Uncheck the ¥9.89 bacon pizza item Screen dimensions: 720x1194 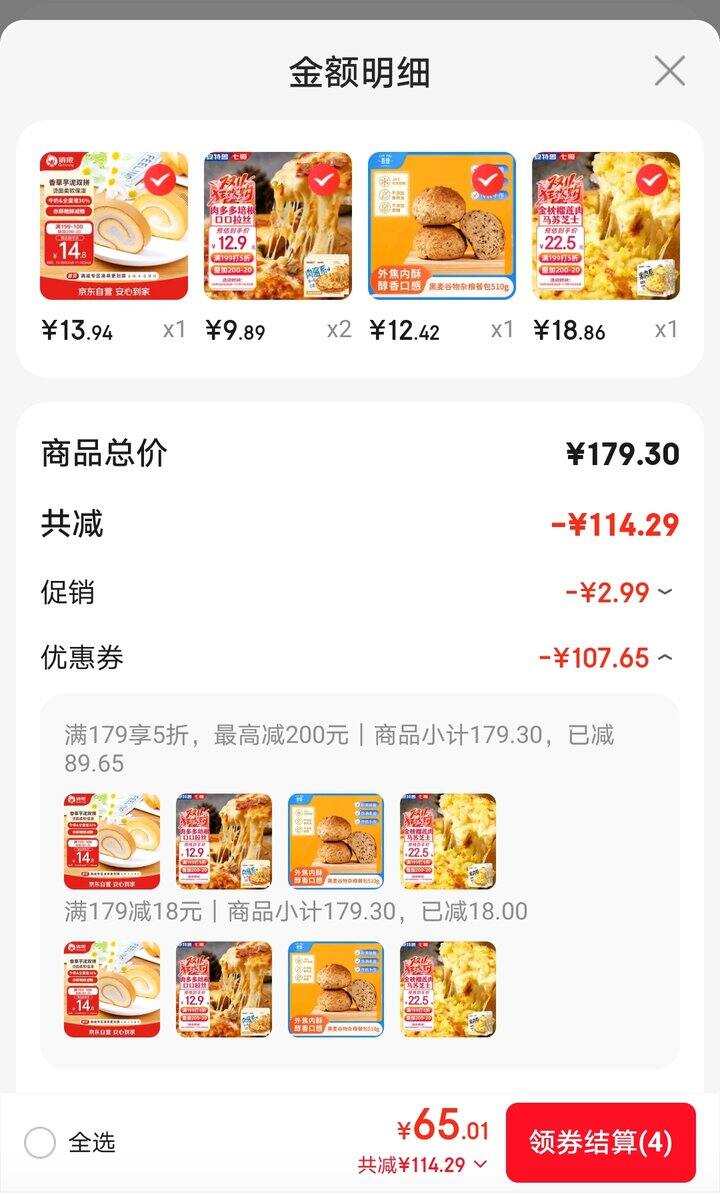click(323, 180)
